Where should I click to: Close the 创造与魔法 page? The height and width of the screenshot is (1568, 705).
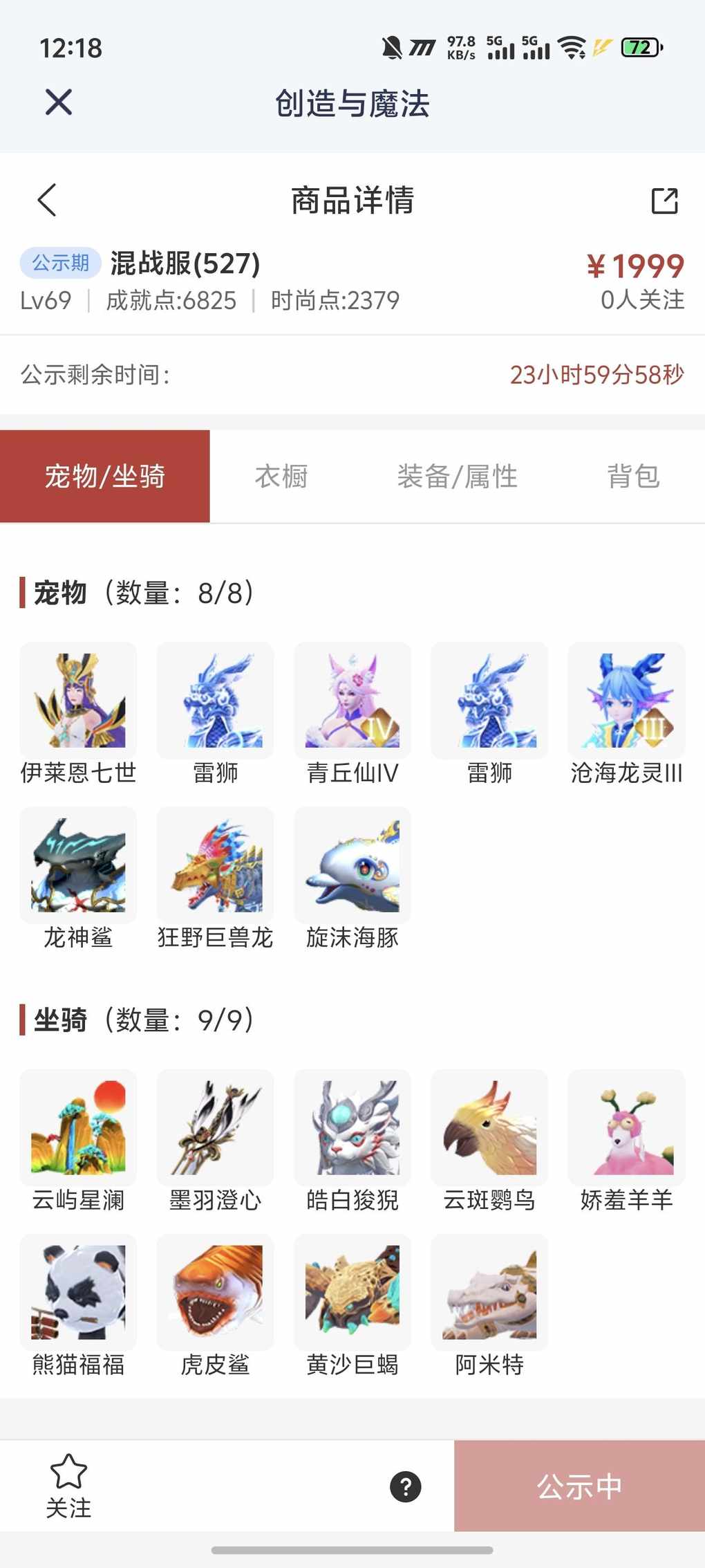pos(59,102)
